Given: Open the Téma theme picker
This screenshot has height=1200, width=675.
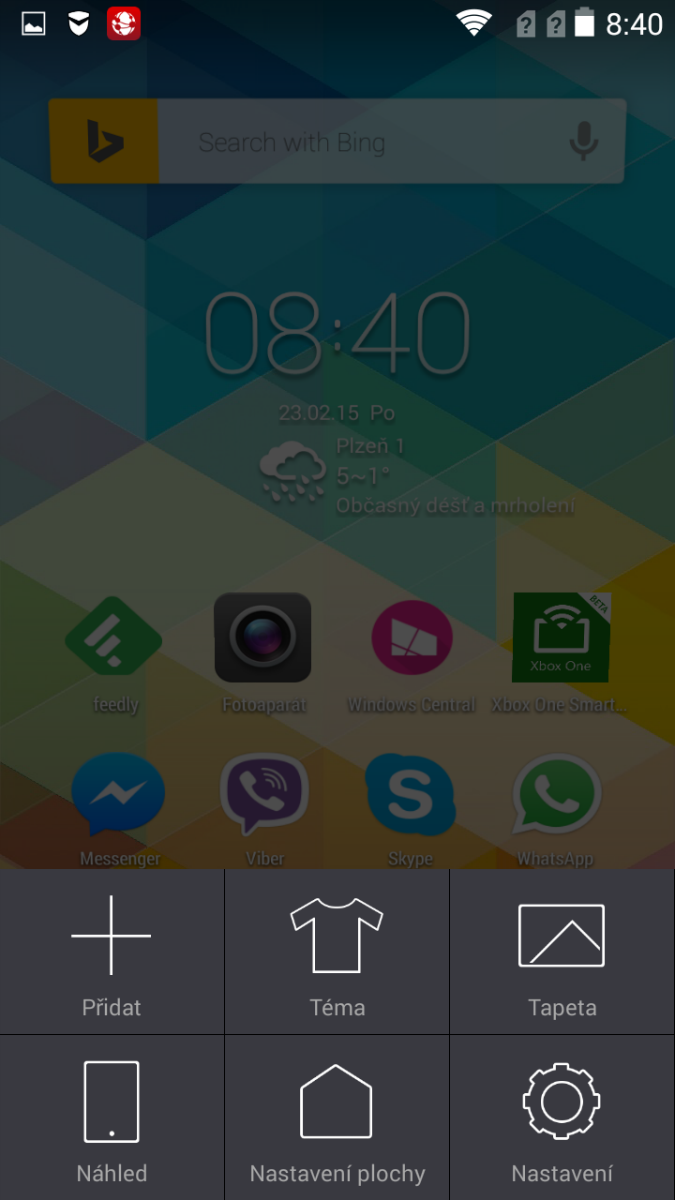Looking at the screenshot, I should point(337,952).
